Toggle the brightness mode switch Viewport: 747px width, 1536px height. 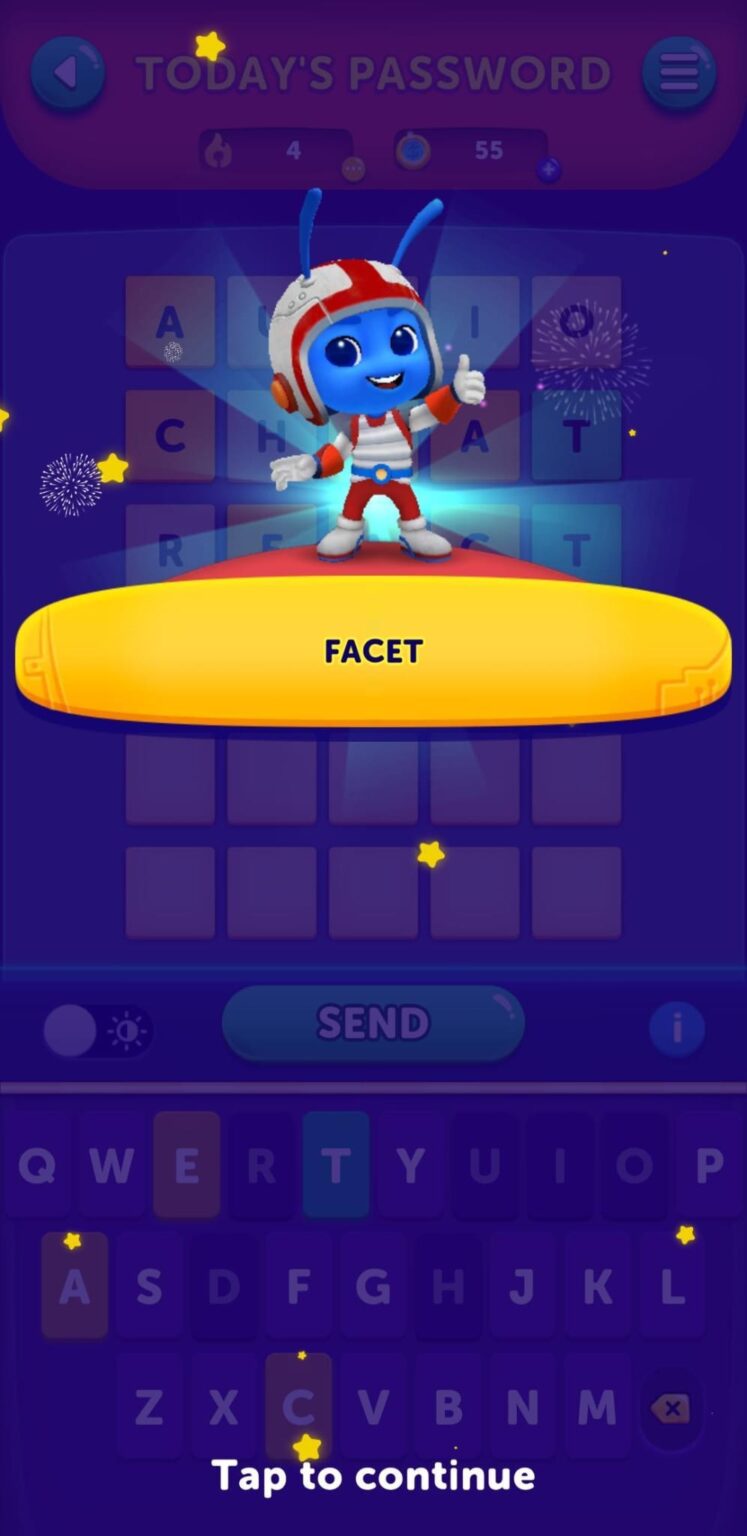pos(98,1031)
